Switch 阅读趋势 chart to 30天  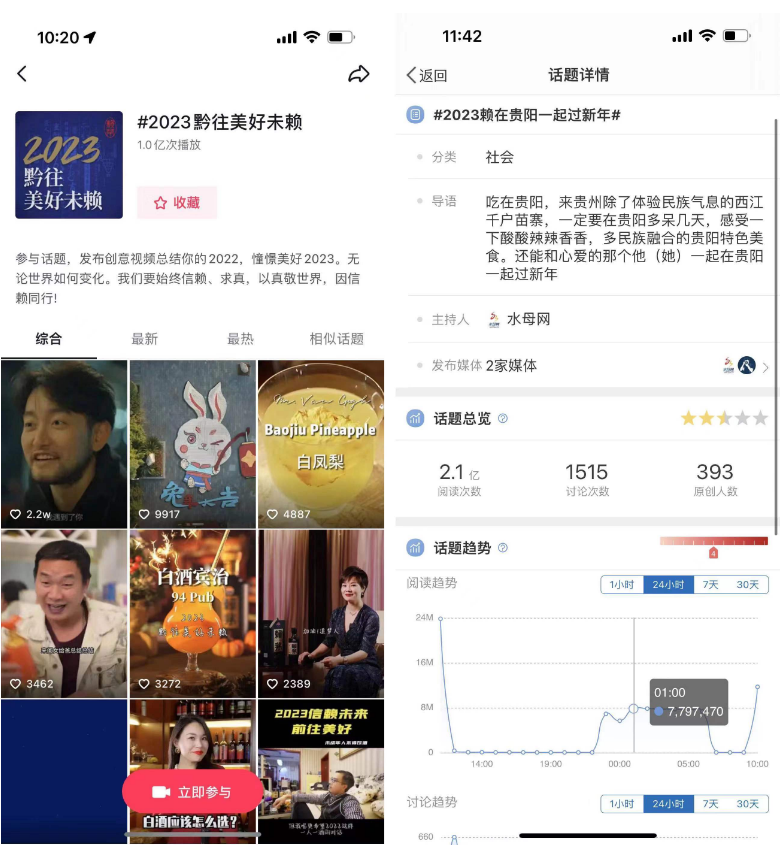pyautogui.click(x=747, y=585)
